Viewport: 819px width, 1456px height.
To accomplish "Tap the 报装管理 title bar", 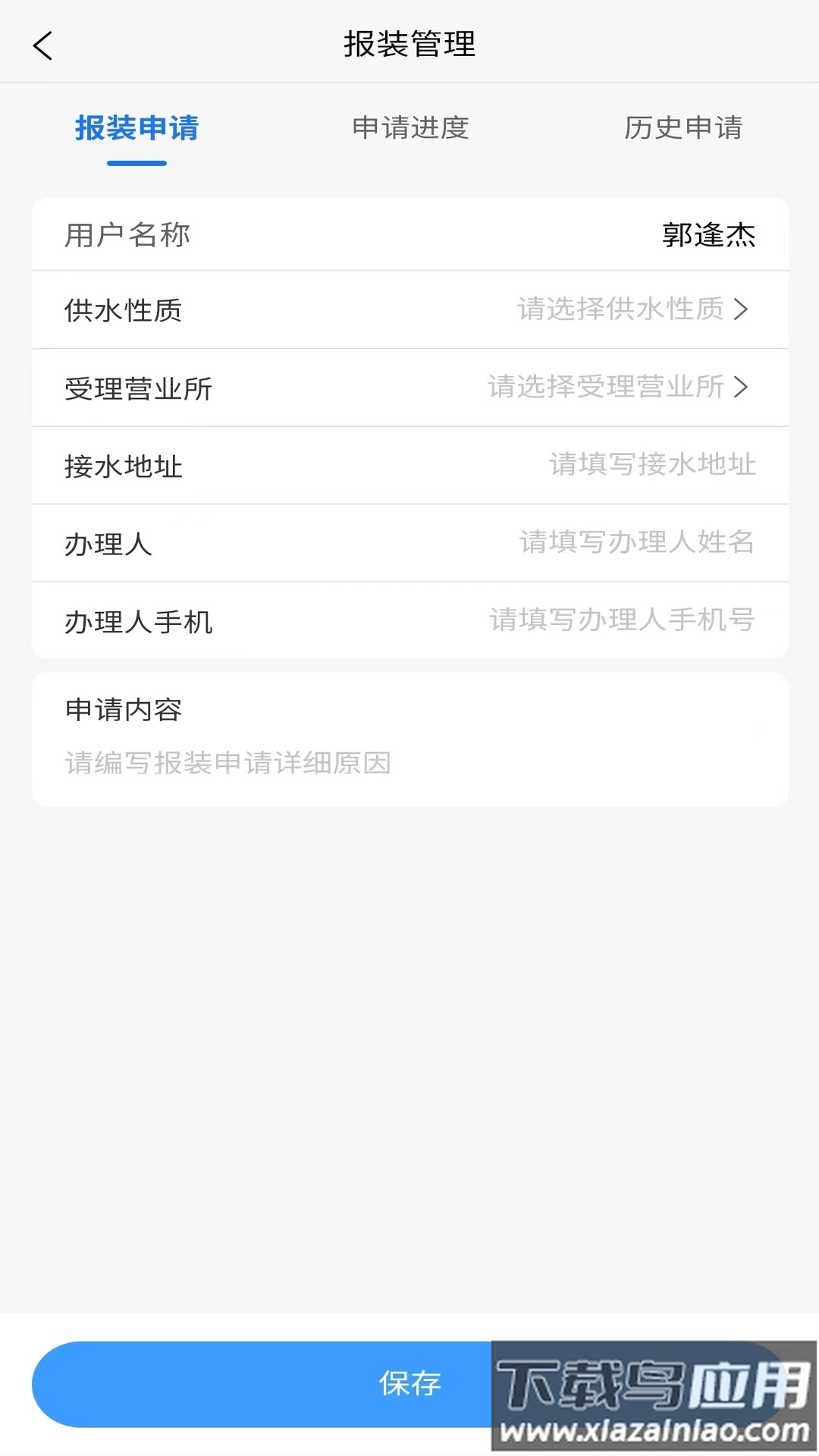I will [409, 44].
